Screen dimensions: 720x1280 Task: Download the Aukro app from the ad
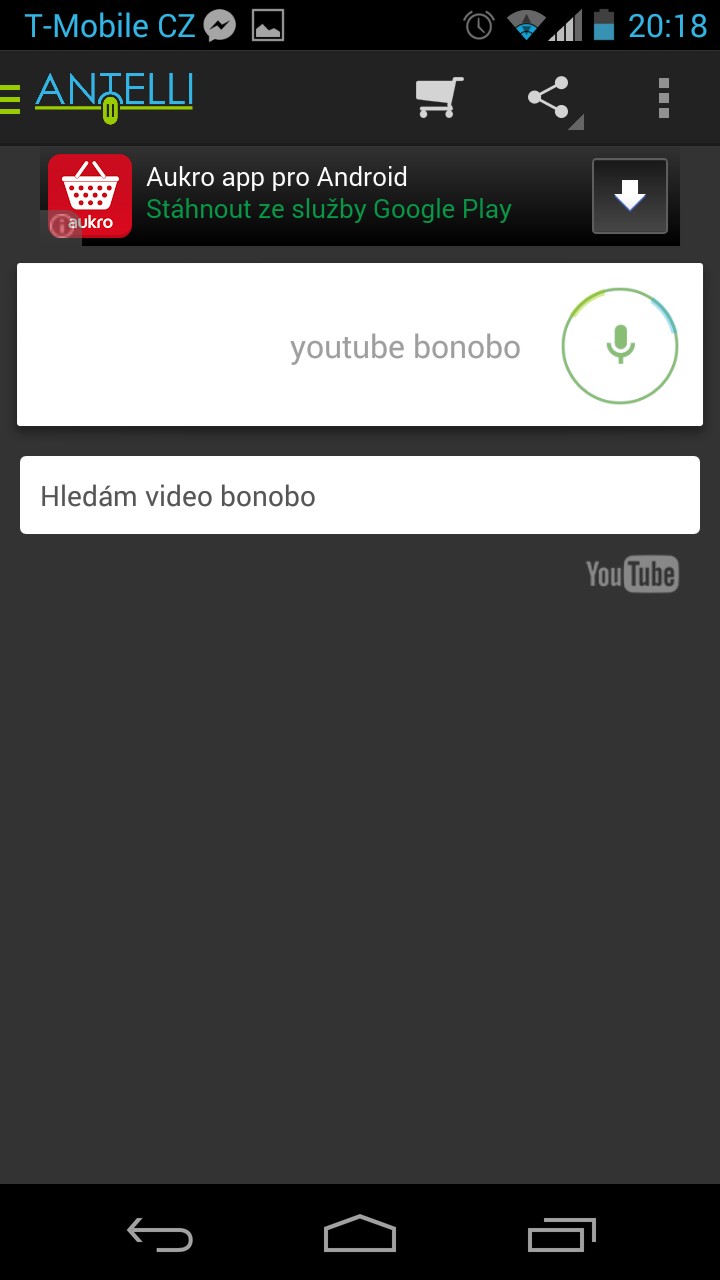click(x=630, y=196)
